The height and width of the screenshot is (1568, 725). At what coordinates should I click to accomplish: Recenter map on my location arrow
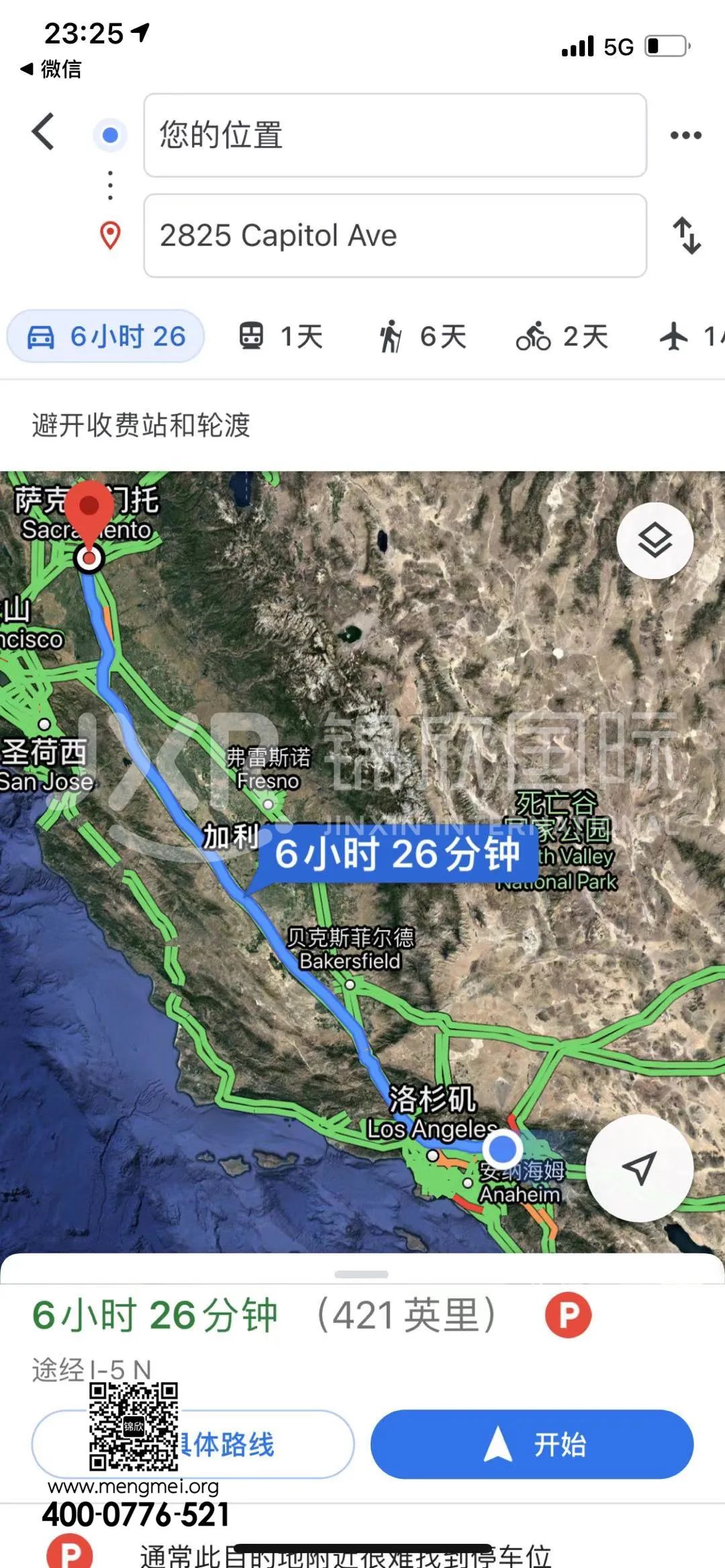coord(639,1168)
